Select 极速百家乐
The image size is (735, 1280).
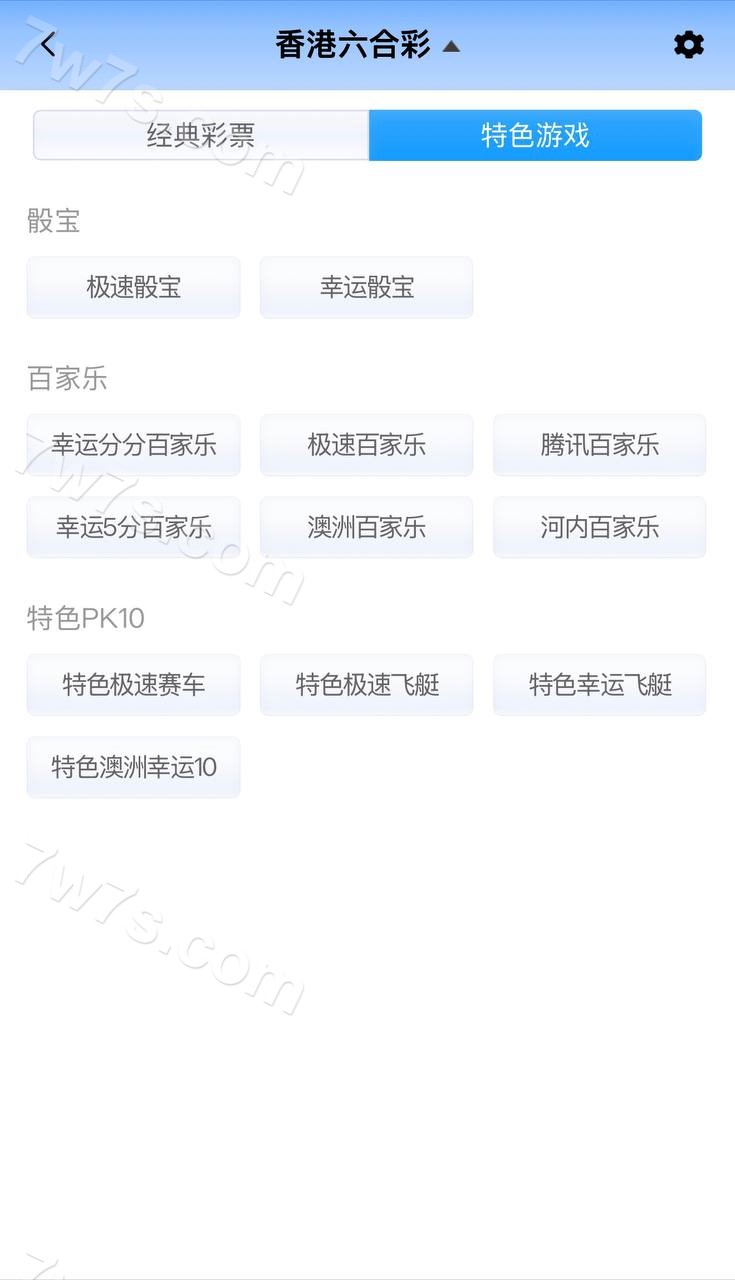click(366, 445)
